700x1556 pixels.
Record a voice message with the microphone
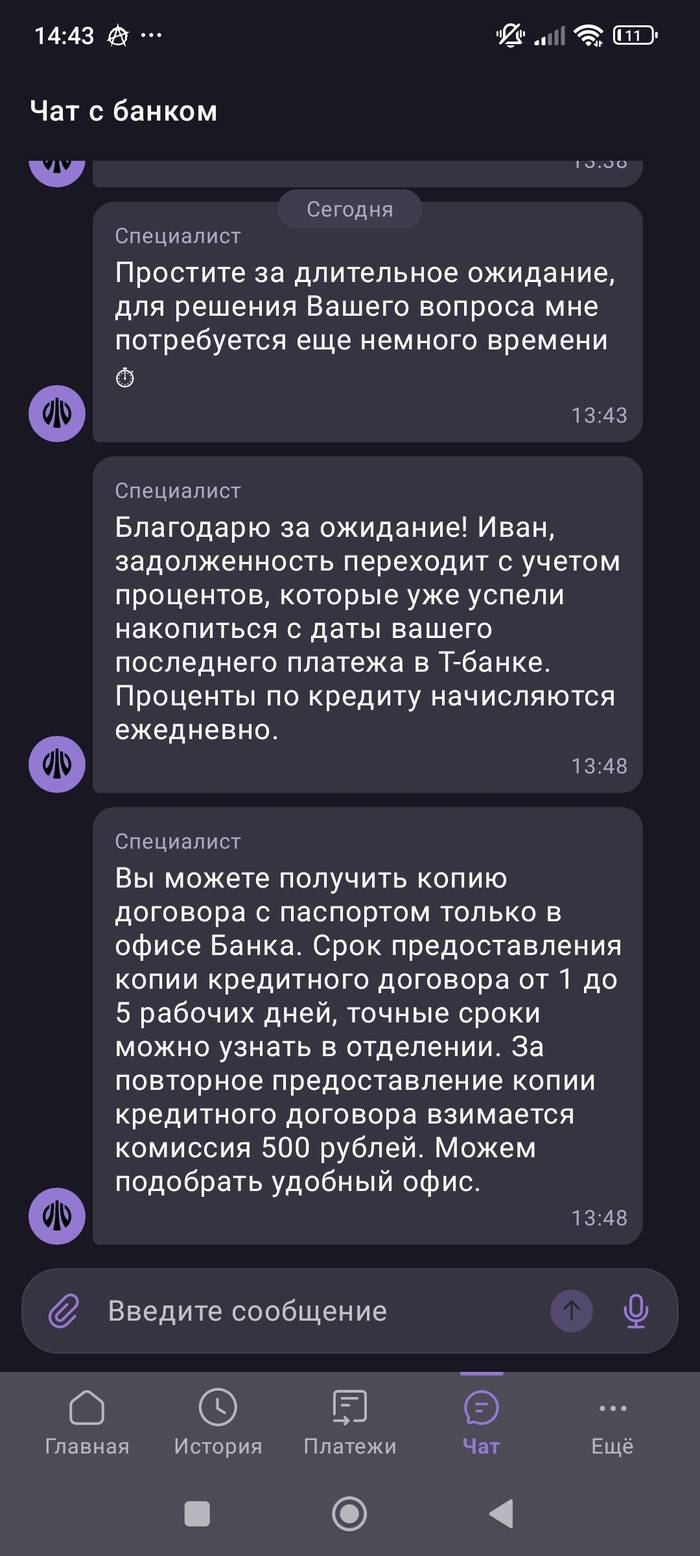636,1310
